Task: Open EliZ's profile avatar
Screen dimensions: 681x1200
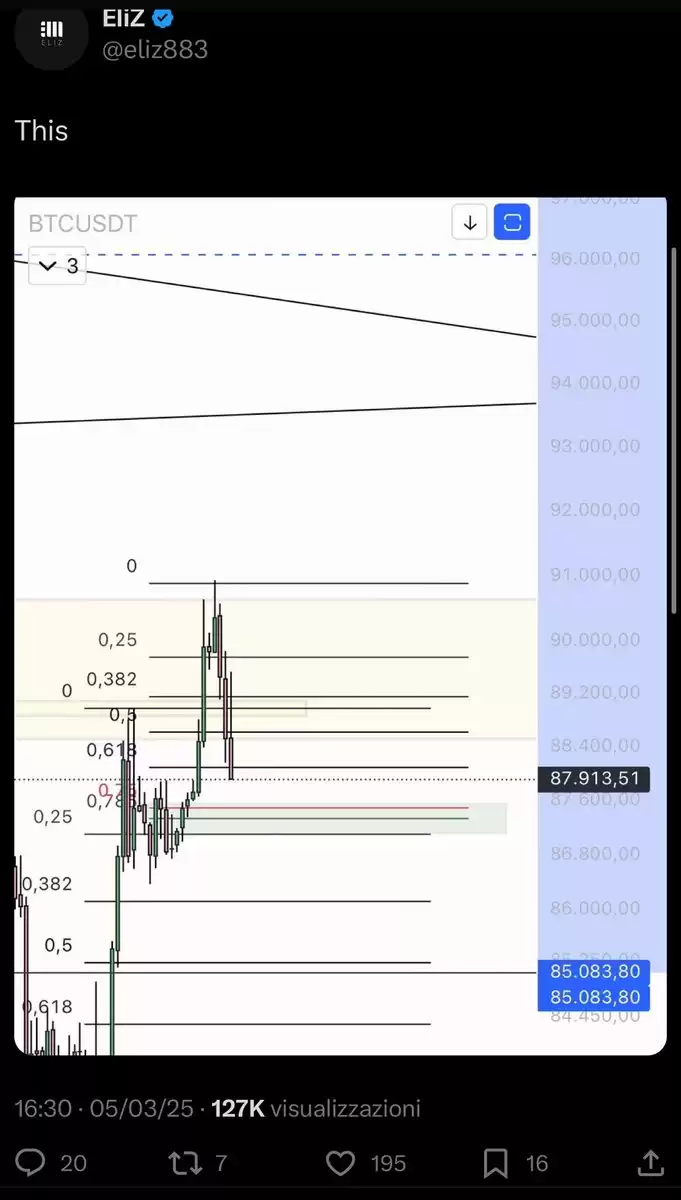Action: pos(51,34)
